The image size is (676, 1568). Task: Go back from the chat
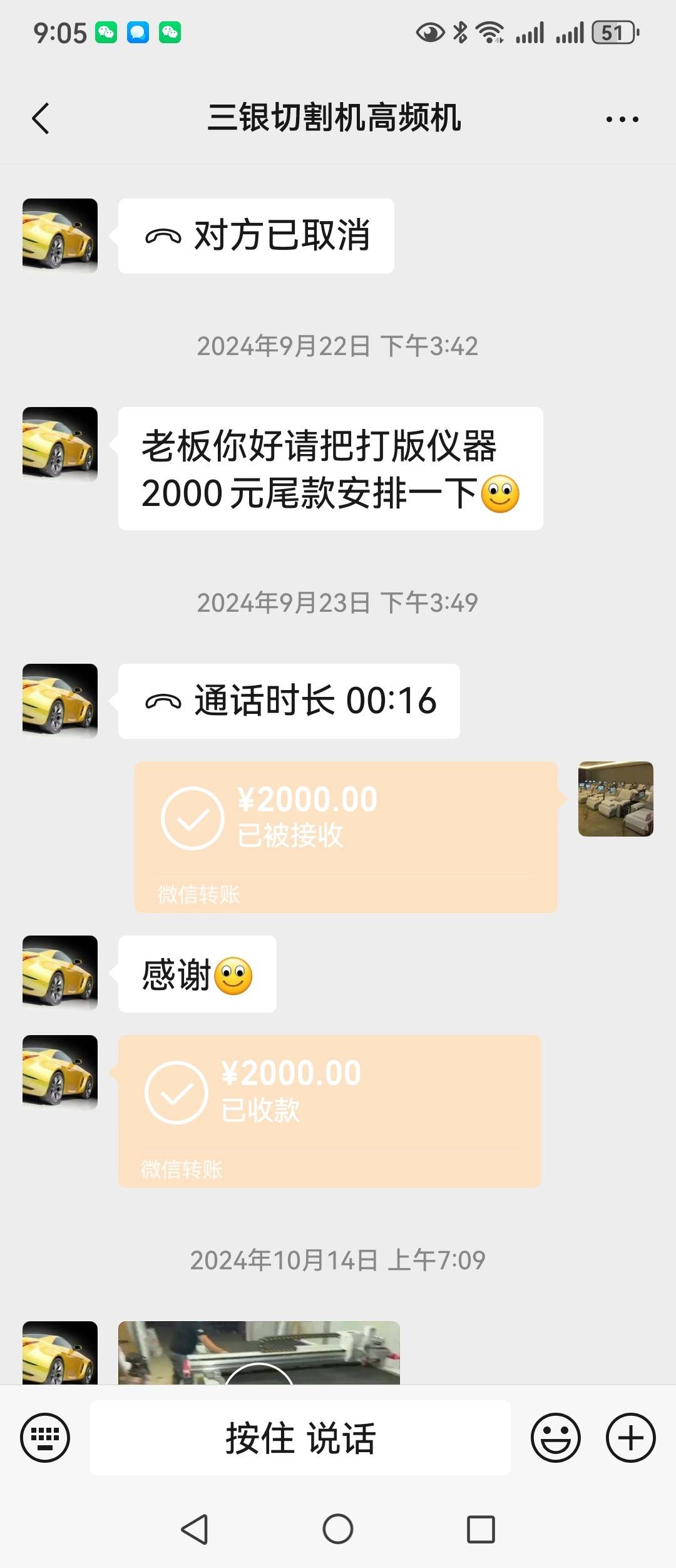point(41,118)
